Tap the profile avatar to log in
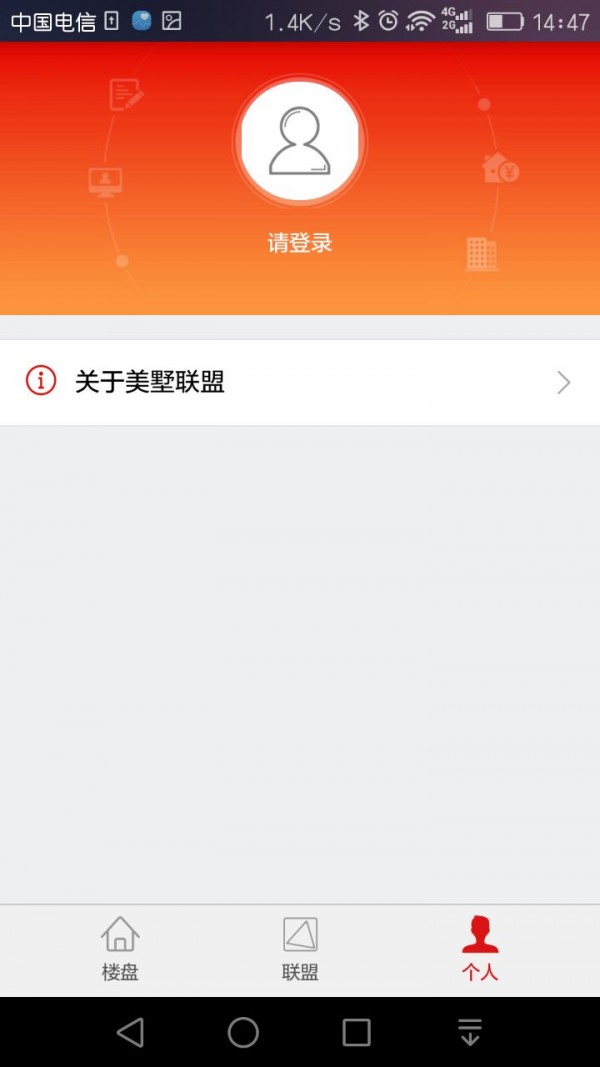The image size is (600, 1067). [x=299, y=140]
